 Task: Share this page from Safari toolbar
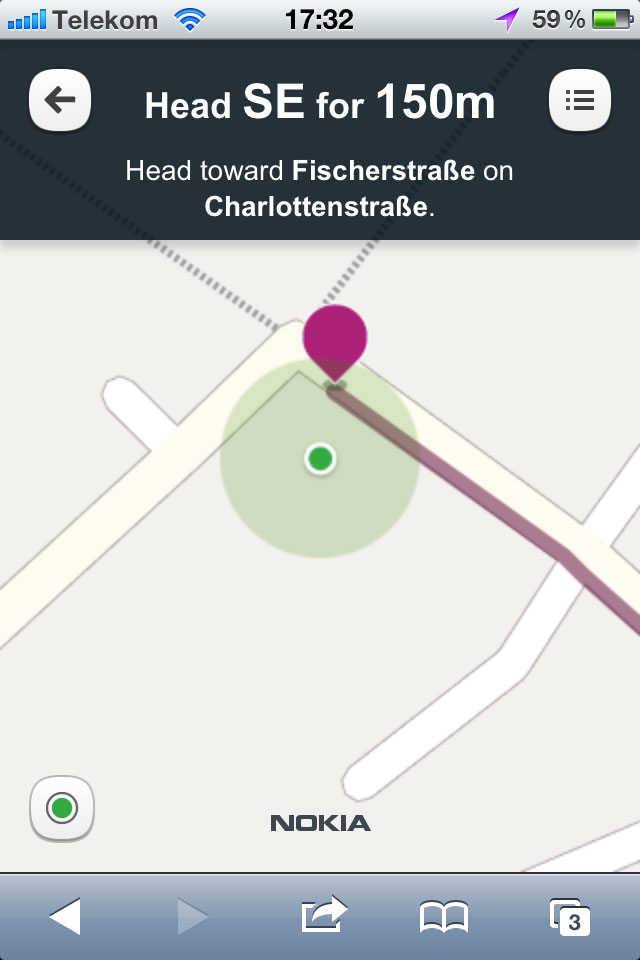point(324,916)
